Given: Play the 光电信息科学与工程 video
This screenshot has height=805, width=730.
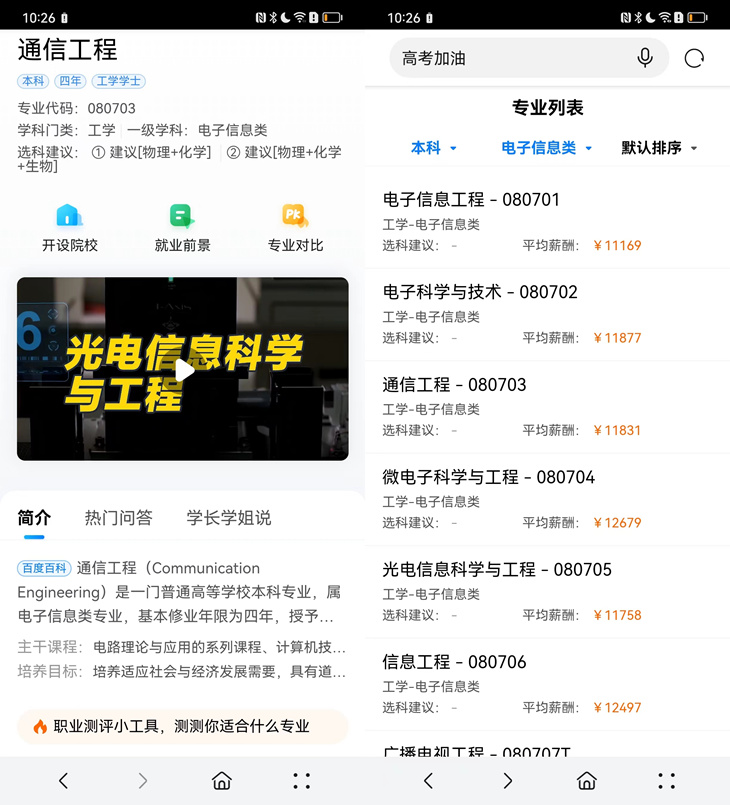Looking at the screenshot, I should click(x=183, y=369).
